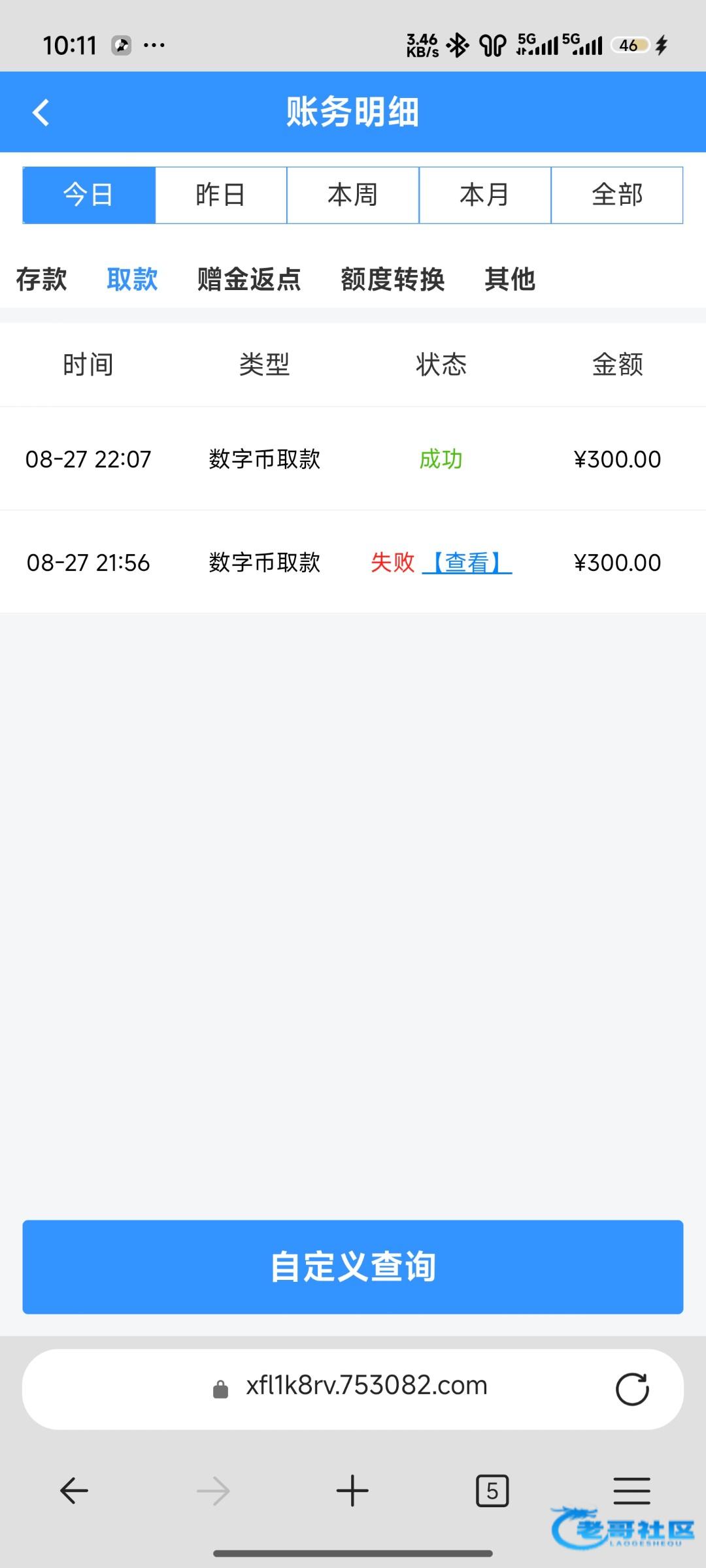Open the 存款 category

click(41, 280)
